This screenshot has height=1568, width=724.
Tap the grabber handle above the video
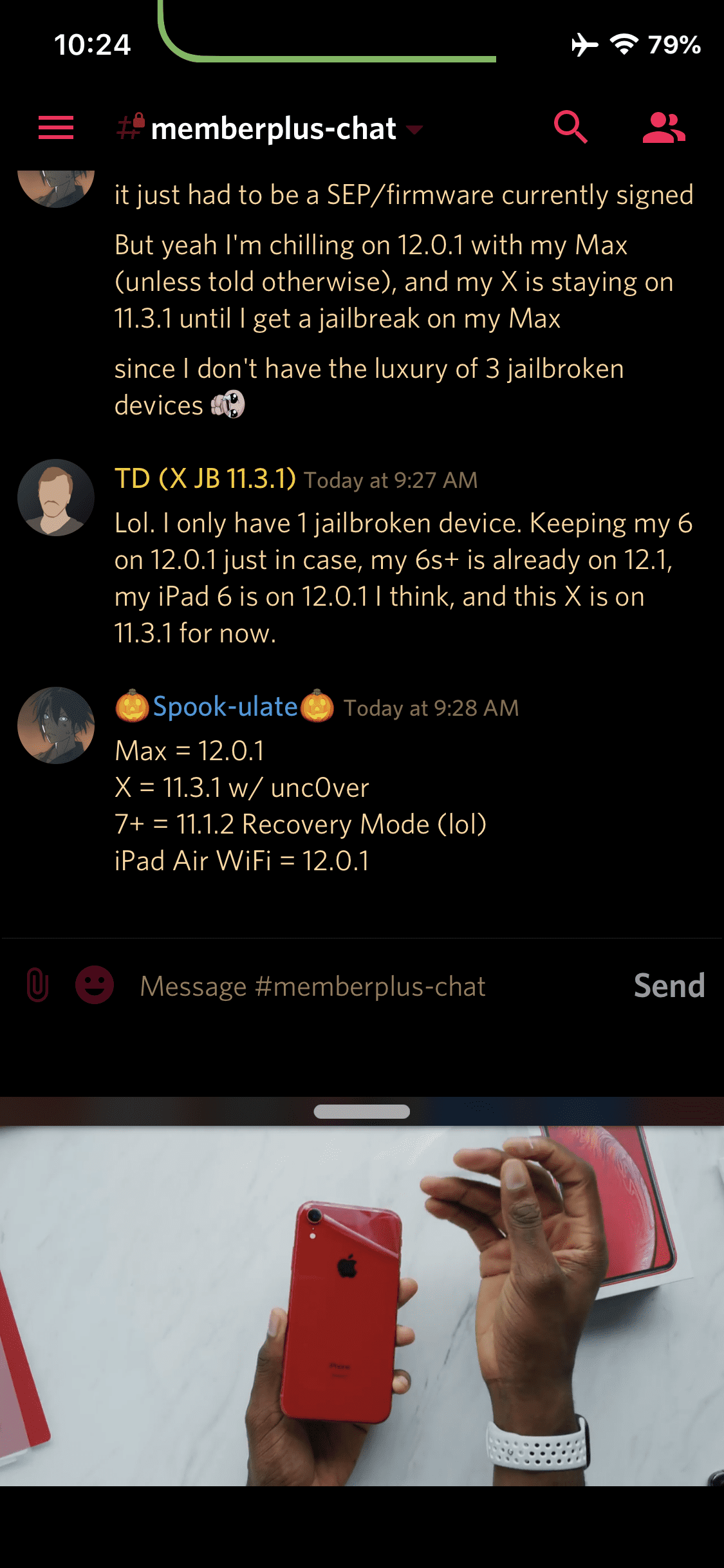pos(362,1112)
